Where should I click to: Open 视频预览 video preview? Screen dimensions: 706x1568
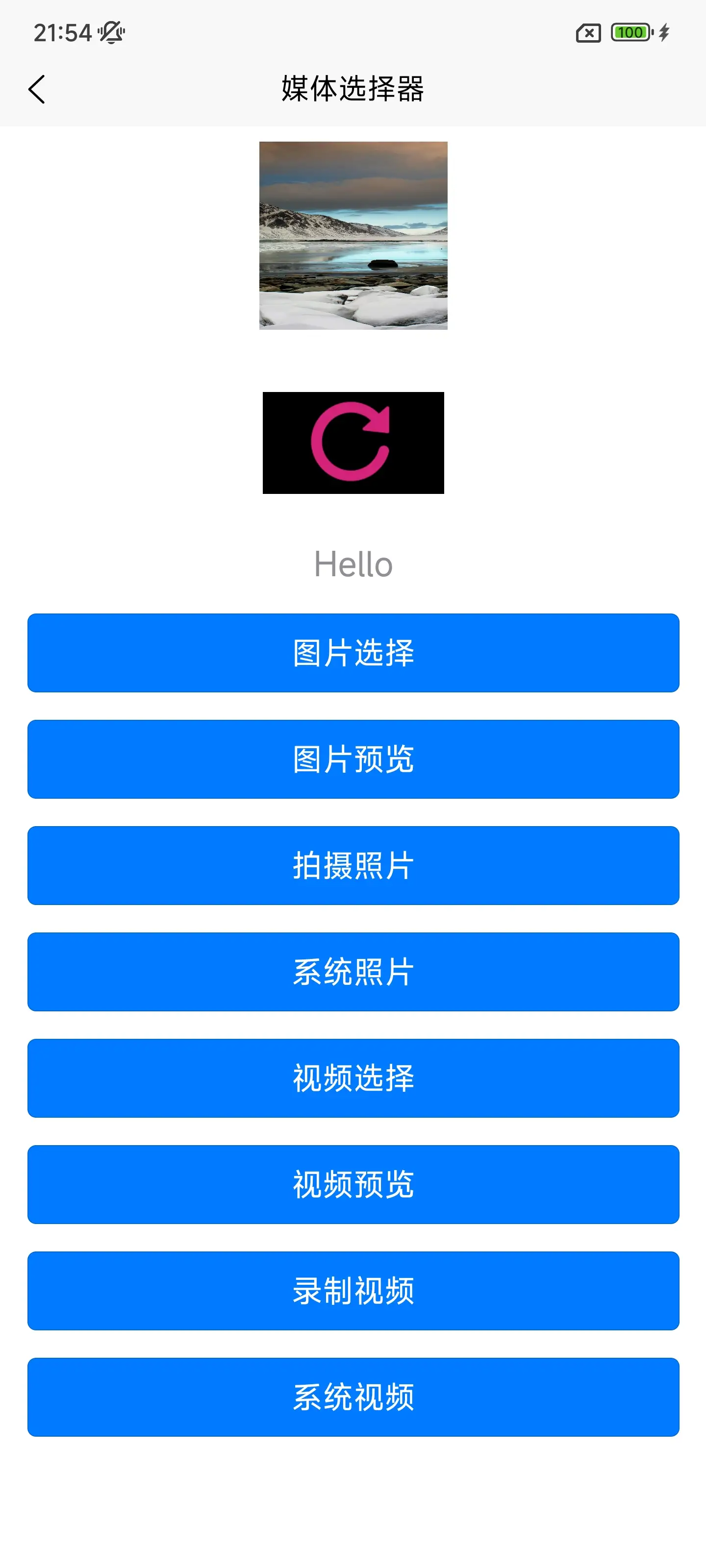353,1184
